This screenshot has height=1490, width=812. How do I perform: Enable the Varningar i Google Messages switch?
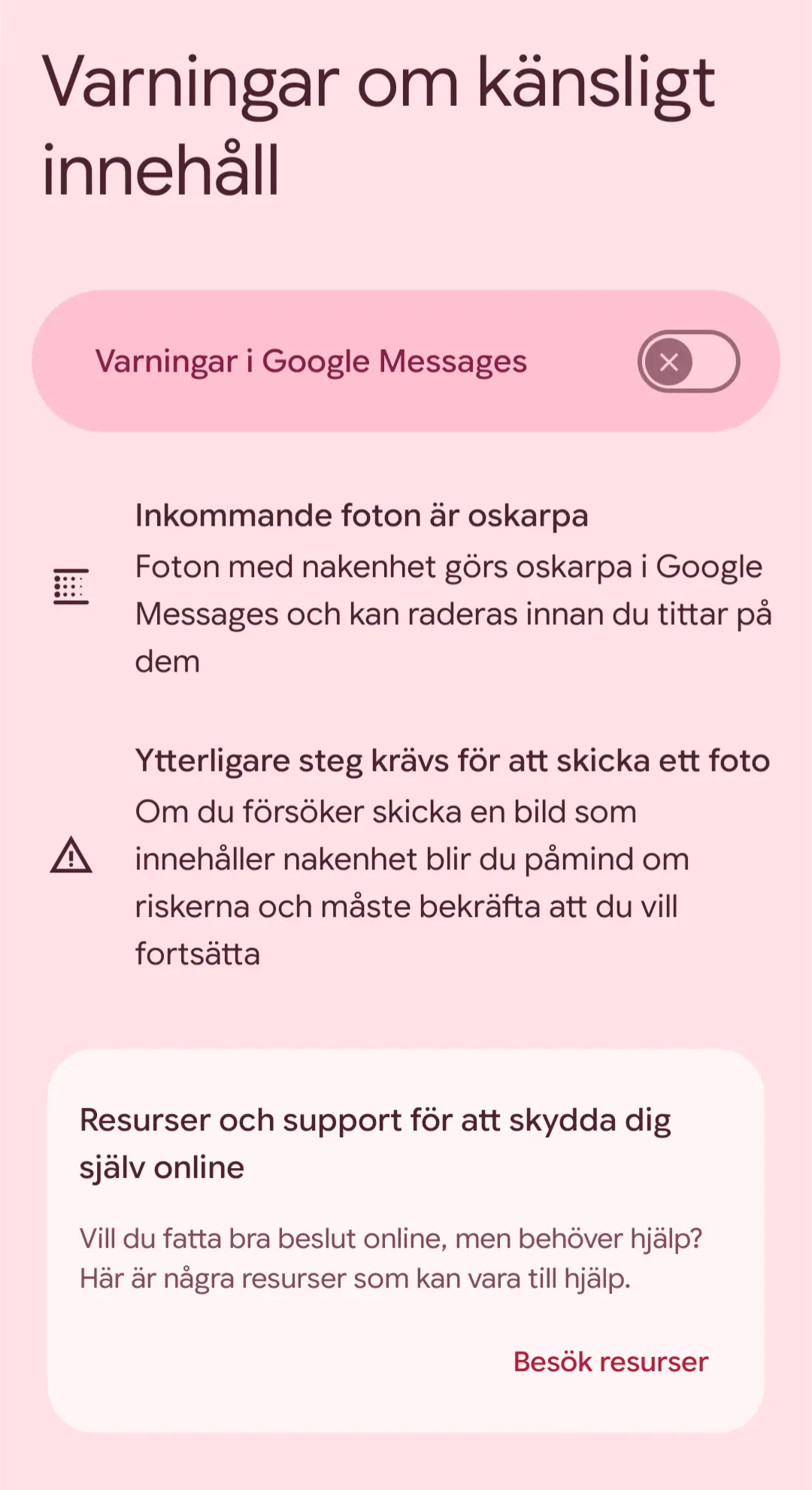689,362
